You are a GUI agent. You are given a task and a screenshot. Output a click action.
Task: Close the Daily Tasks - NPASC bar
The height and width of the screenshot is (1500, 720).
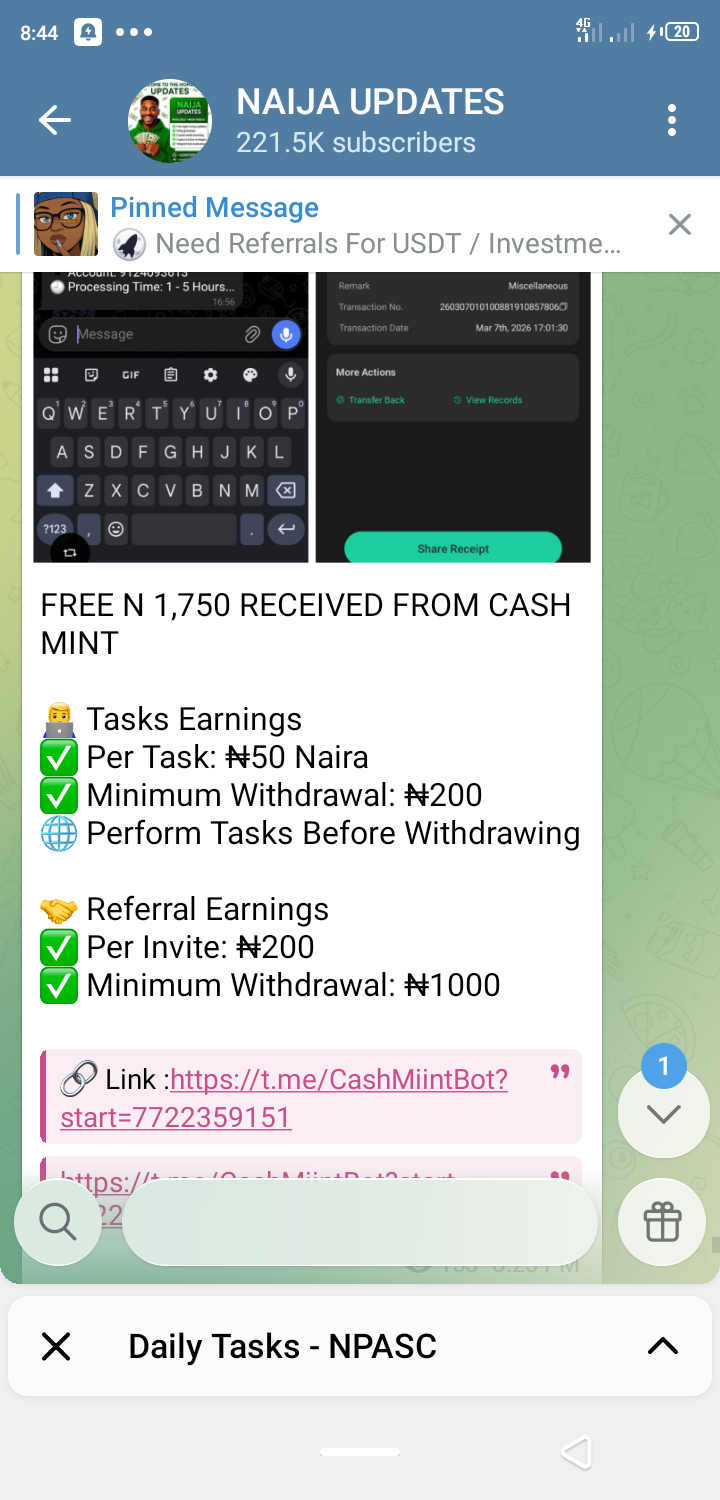pos(56,1347)
